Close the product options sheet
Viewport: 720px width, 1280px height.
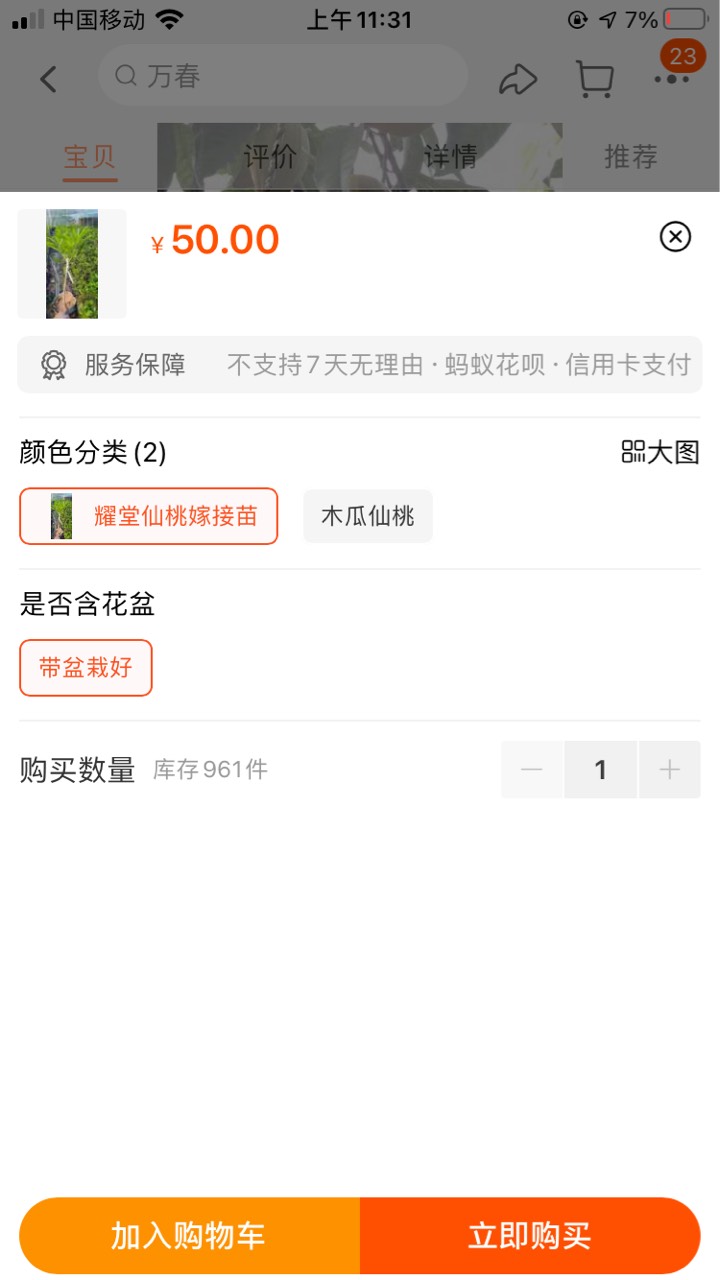675,237
